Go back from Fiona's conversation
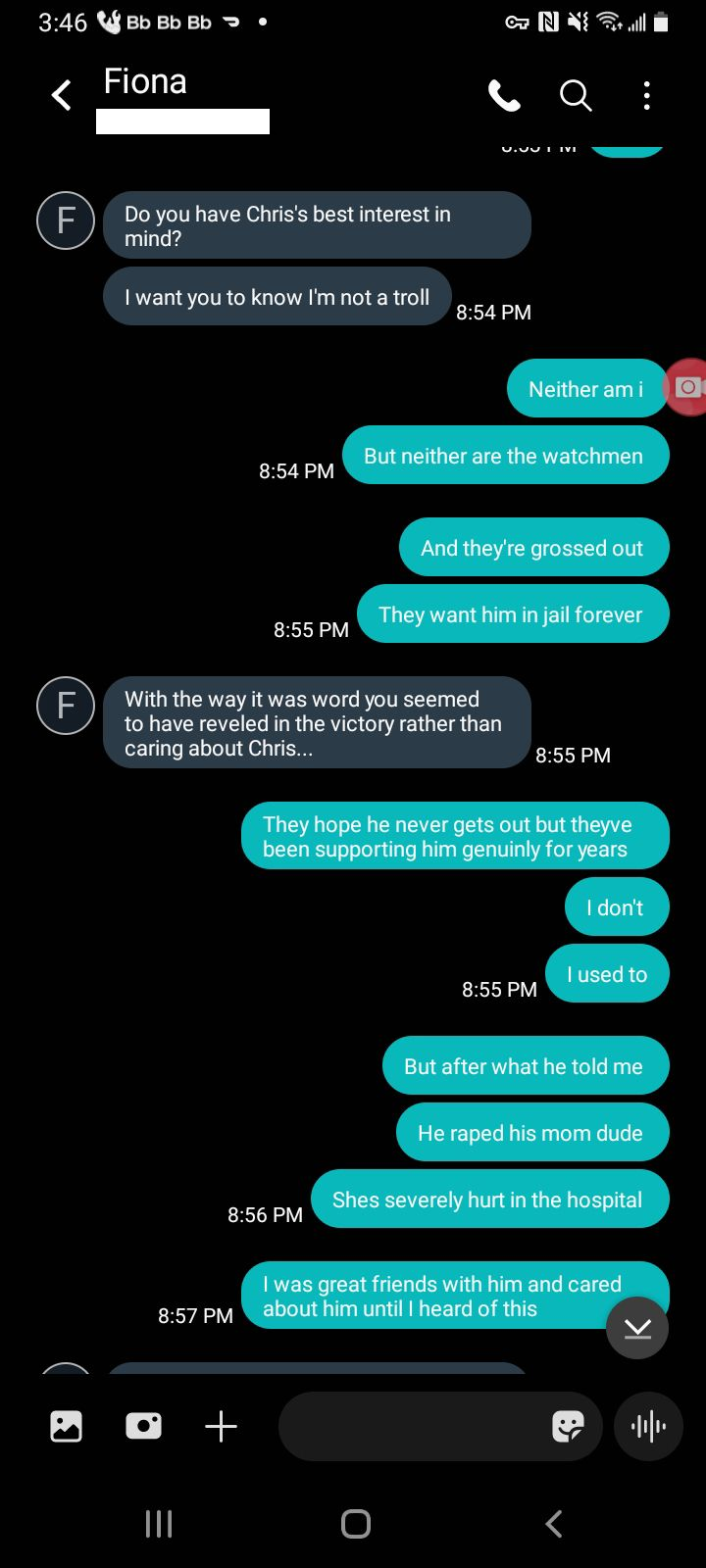 pyautogui.click(x=62, y=95)
